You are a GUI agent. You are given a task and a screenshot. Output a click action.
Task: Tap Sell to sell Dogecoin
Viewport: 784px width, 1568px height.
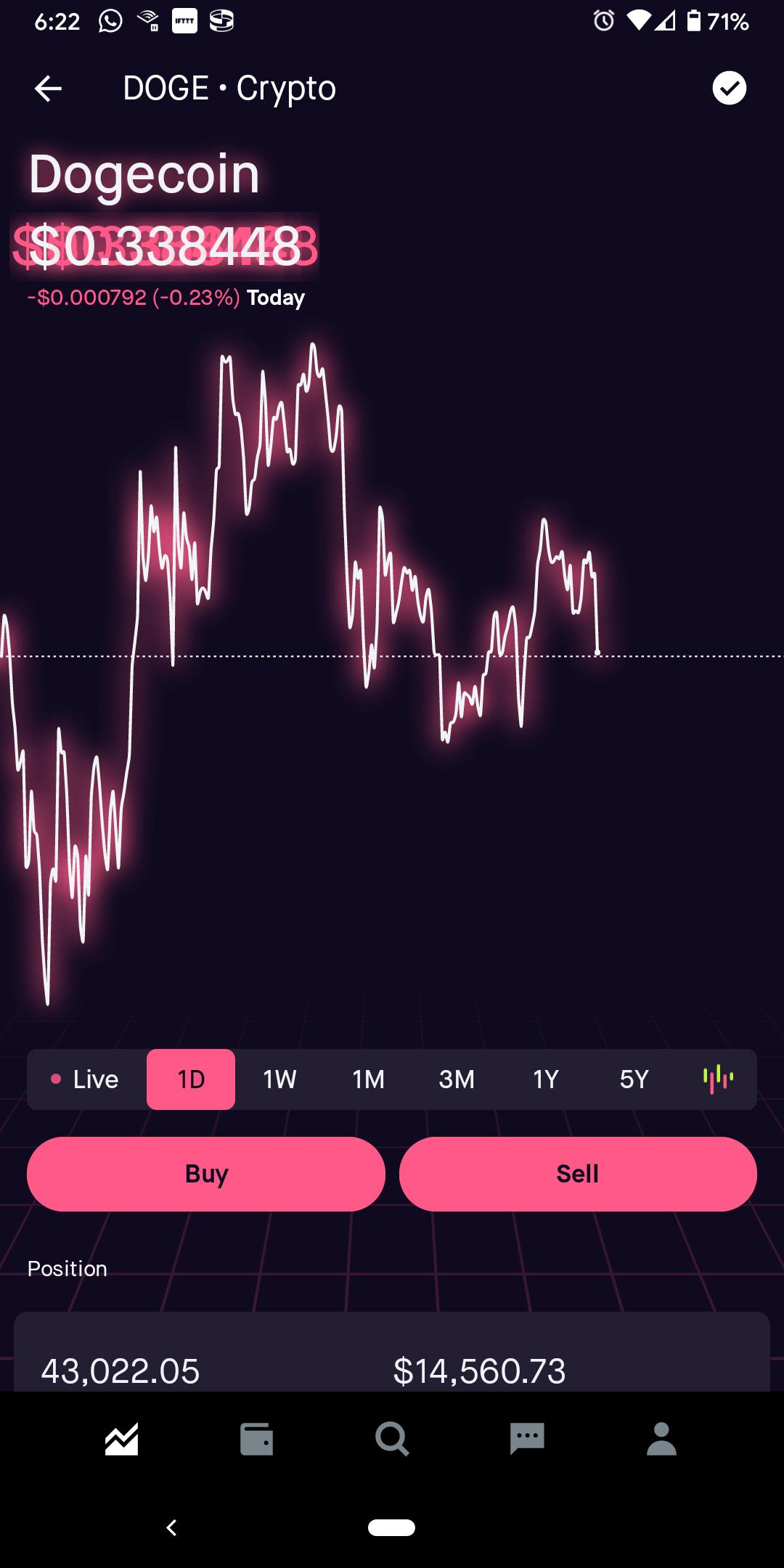pyautogui.click(x=578, y=1174)
